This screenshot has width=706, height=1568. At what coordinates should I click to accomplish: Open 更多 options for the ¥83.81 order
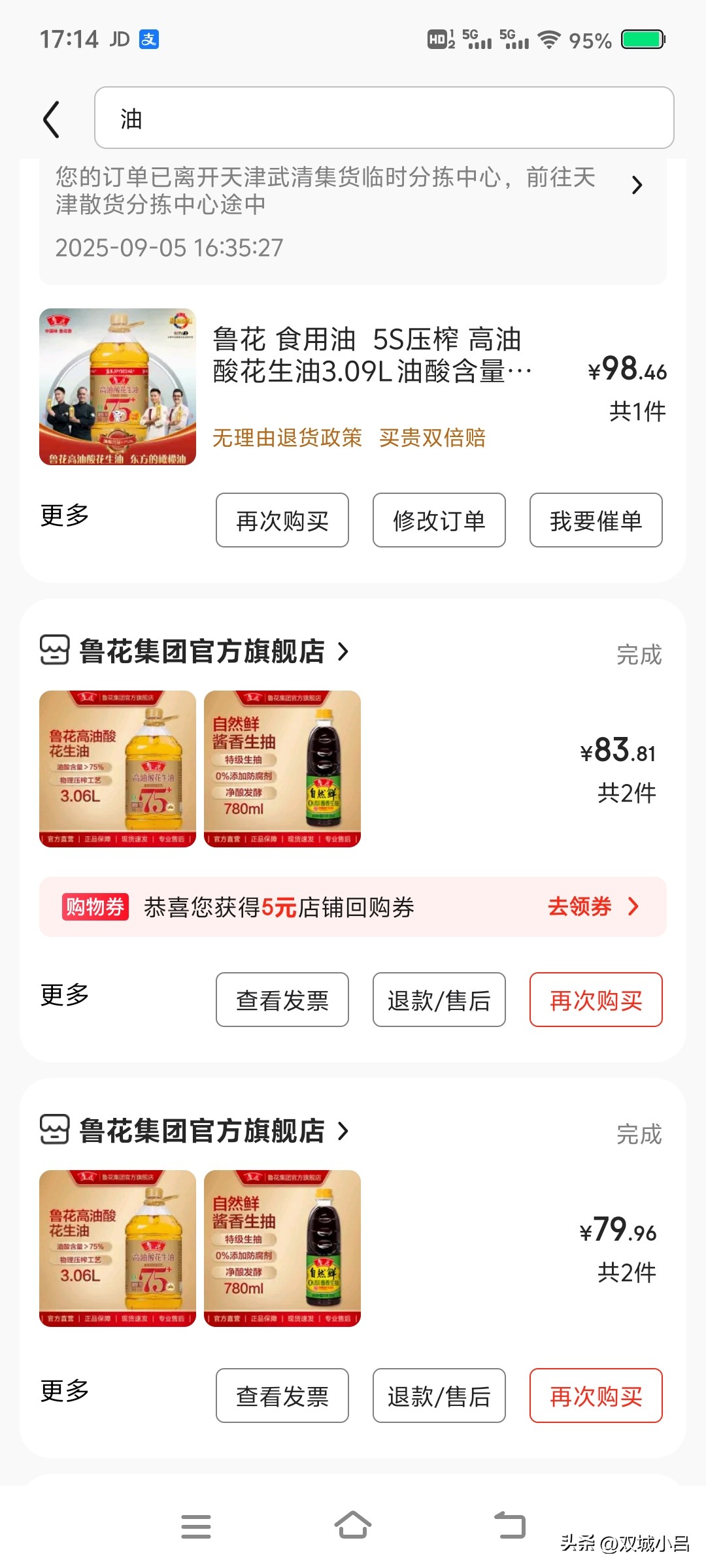click(x=65, y=995)
